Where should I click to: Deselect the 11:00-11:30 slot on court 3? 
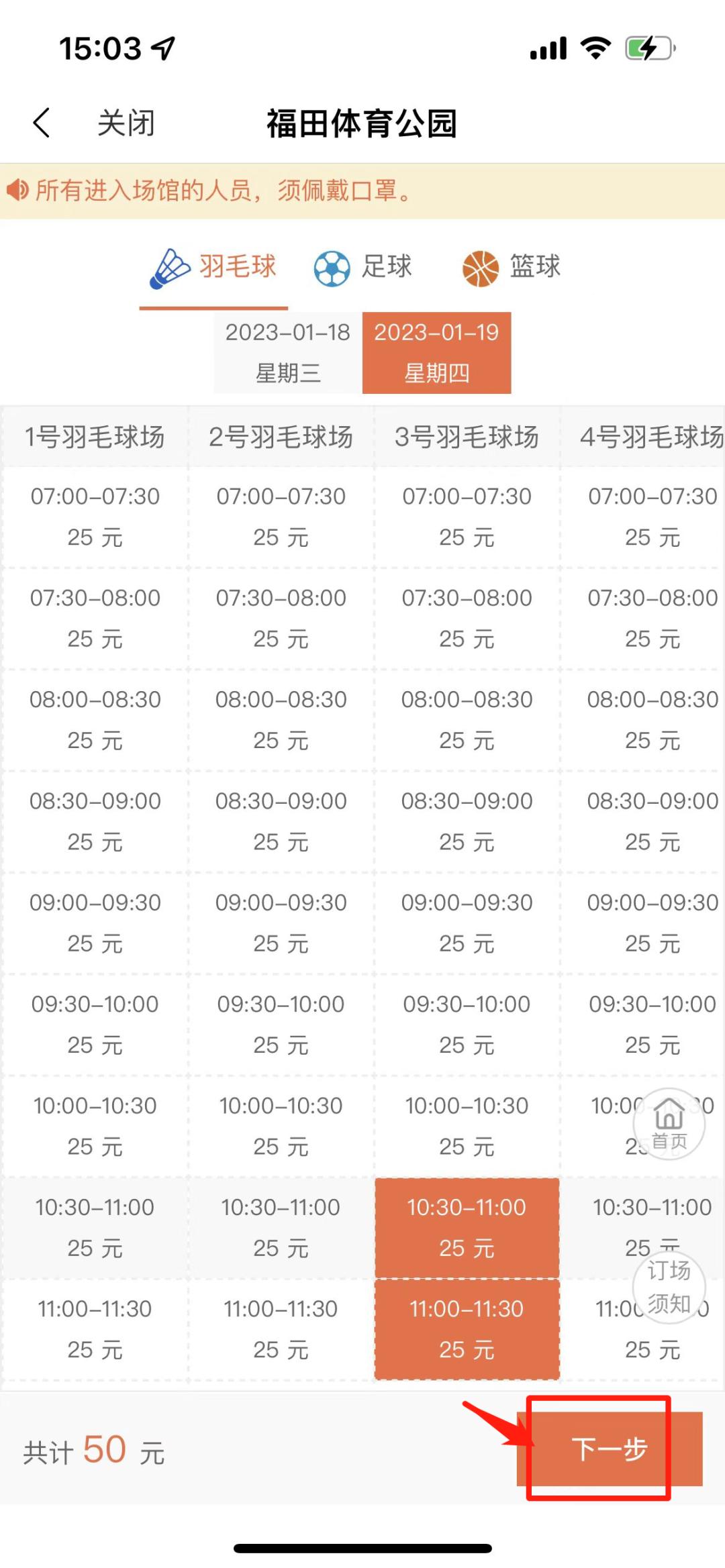(468, 1328)
